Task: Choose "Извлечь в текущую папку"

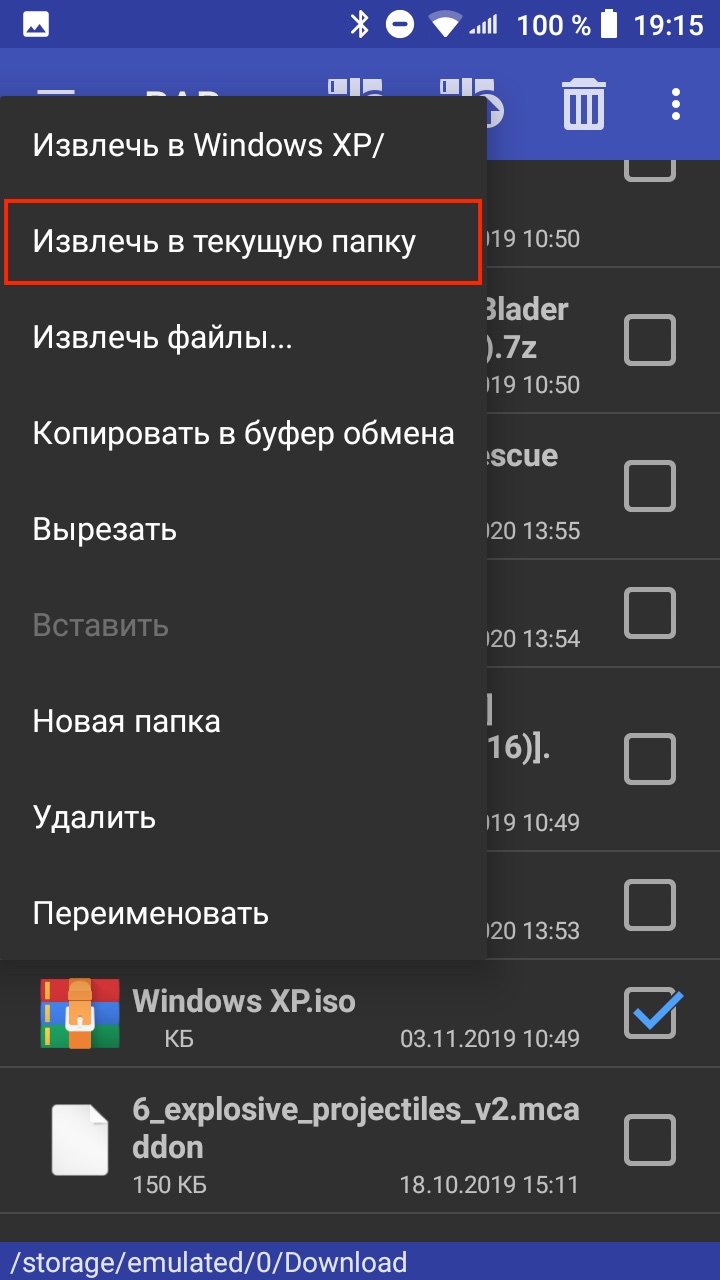Action: click(224, 241)
